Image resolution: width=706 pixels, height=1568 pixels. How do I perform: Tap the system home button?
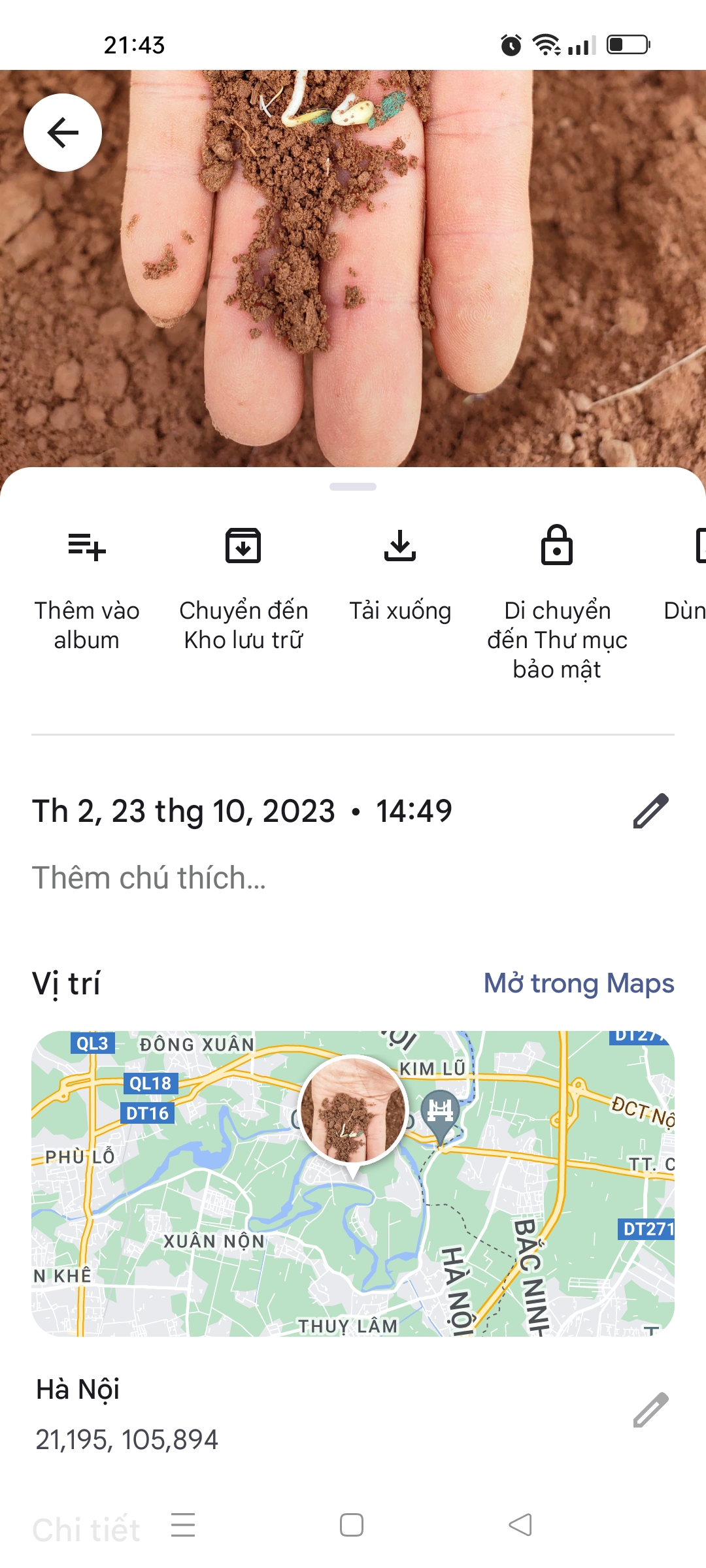352,1525
